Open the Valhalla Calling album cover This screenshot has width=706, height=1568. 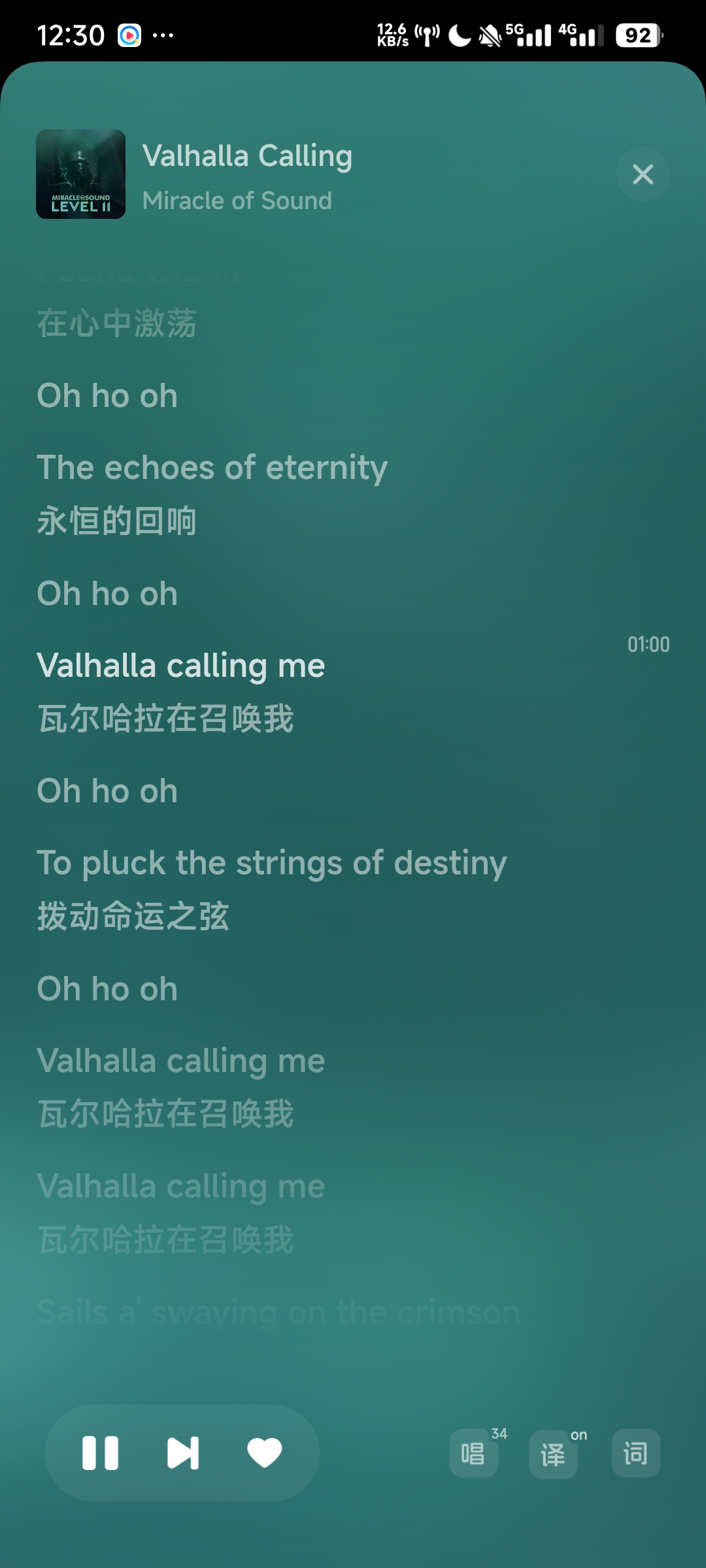click(80, 174)
